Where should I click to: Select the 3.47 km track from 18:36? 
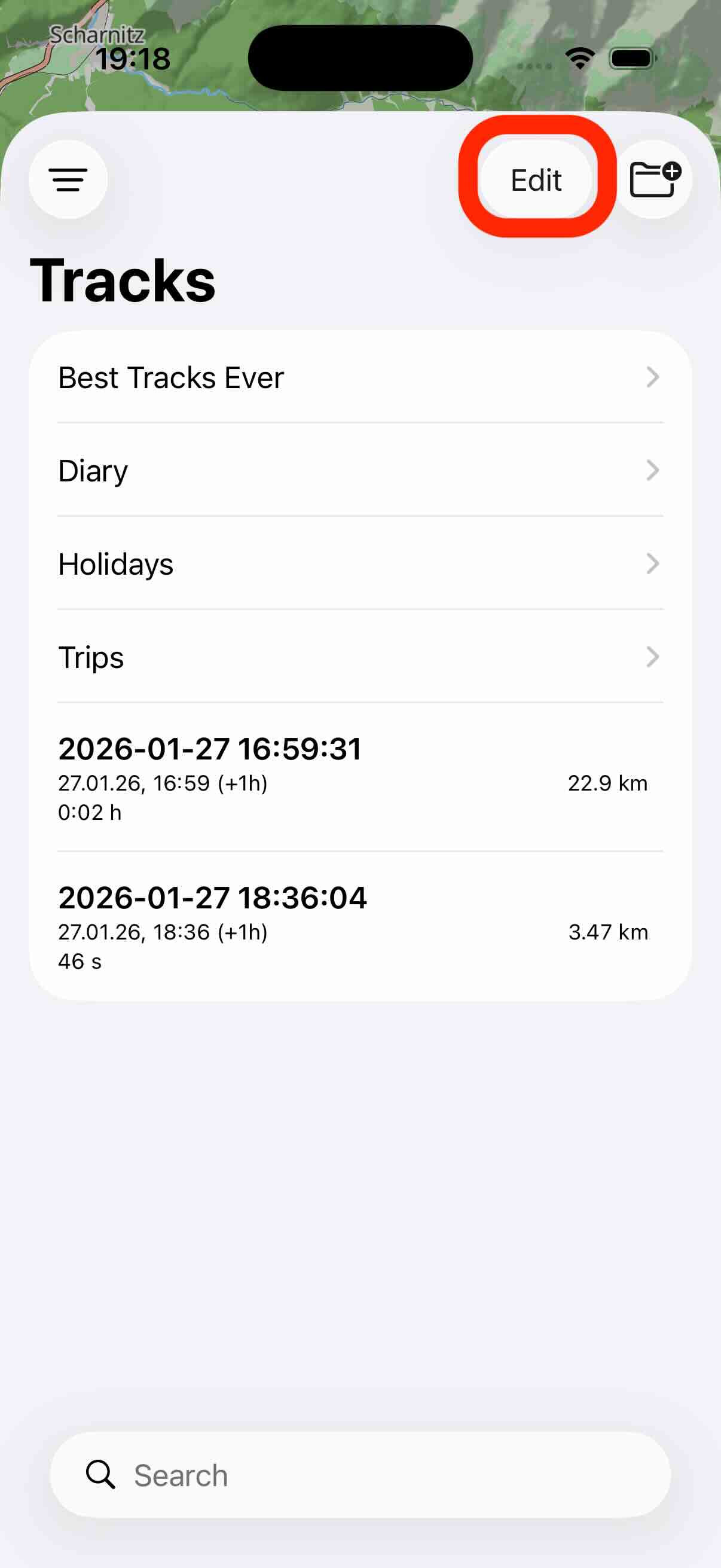359,927
